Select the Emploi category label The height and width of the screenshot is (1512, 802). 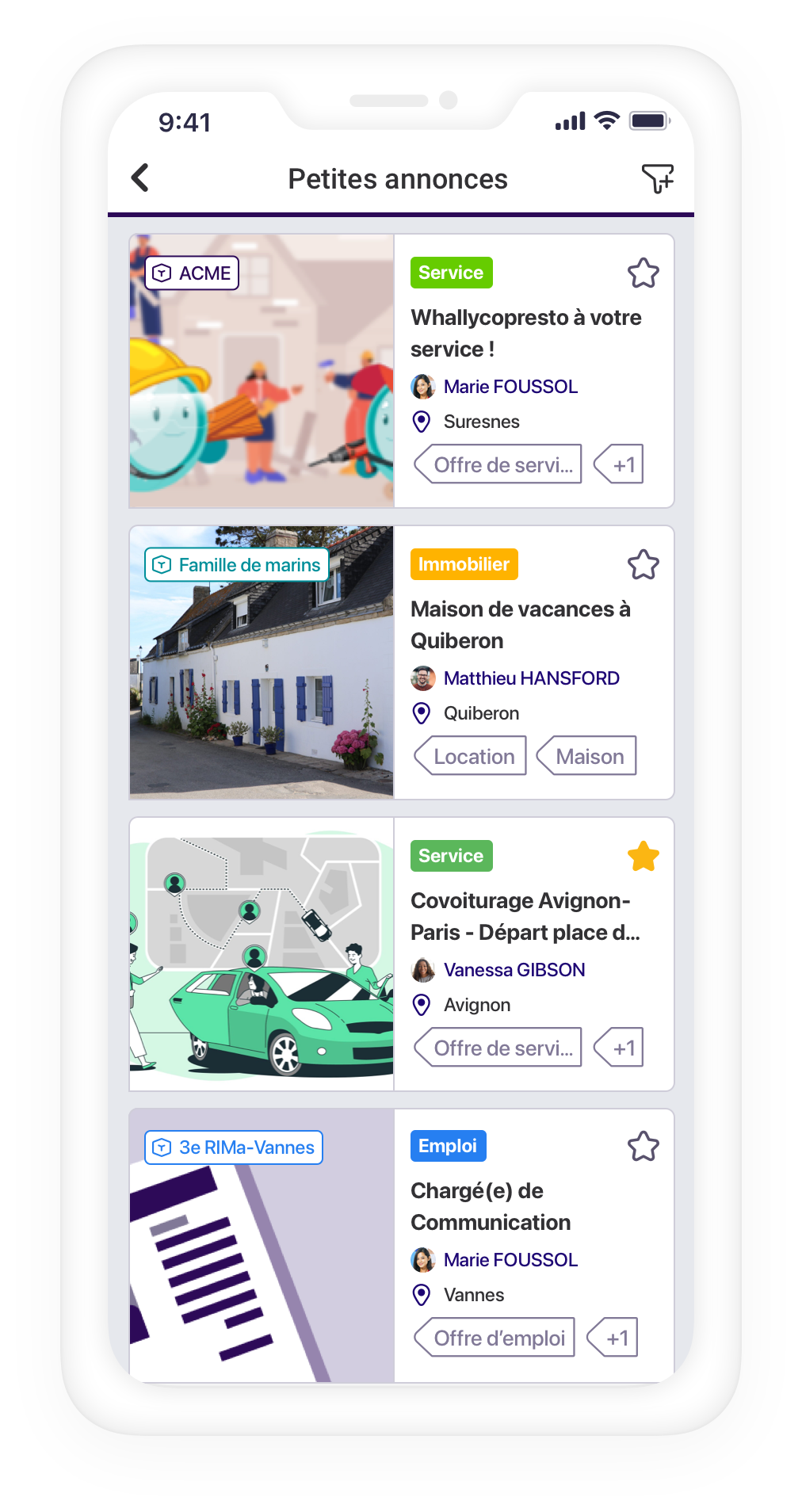[448, 1146]
